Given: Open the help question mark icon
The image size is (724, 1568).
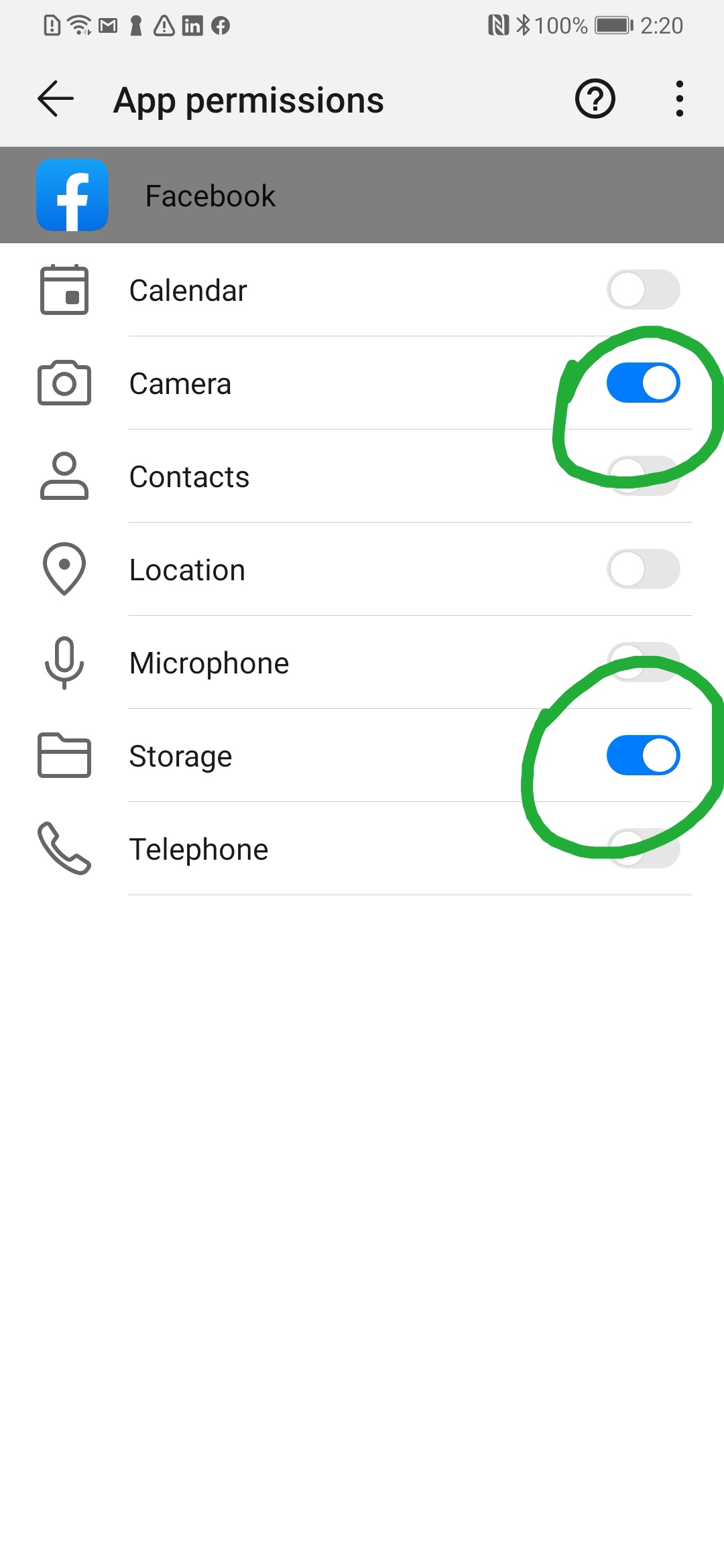Looking at the screenshot, I should [595, 99].
